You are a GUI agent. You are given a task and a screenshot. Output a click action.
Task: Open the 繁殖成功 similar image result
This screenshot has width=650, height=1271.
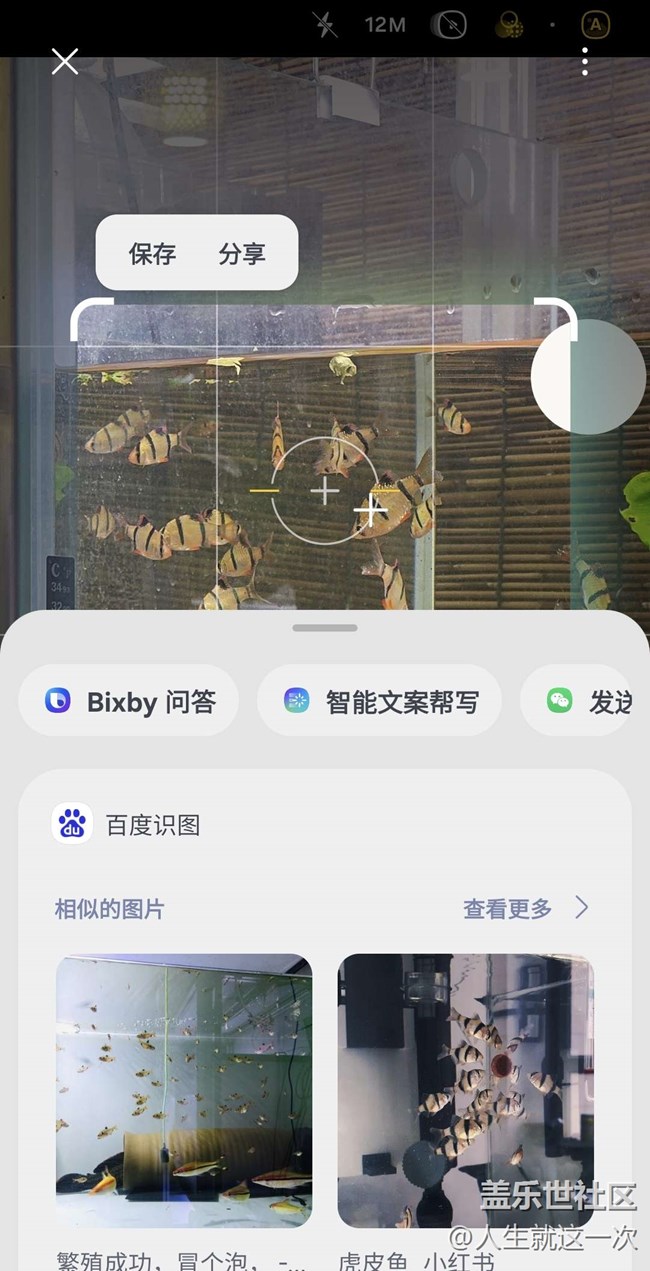(184, 1090)
